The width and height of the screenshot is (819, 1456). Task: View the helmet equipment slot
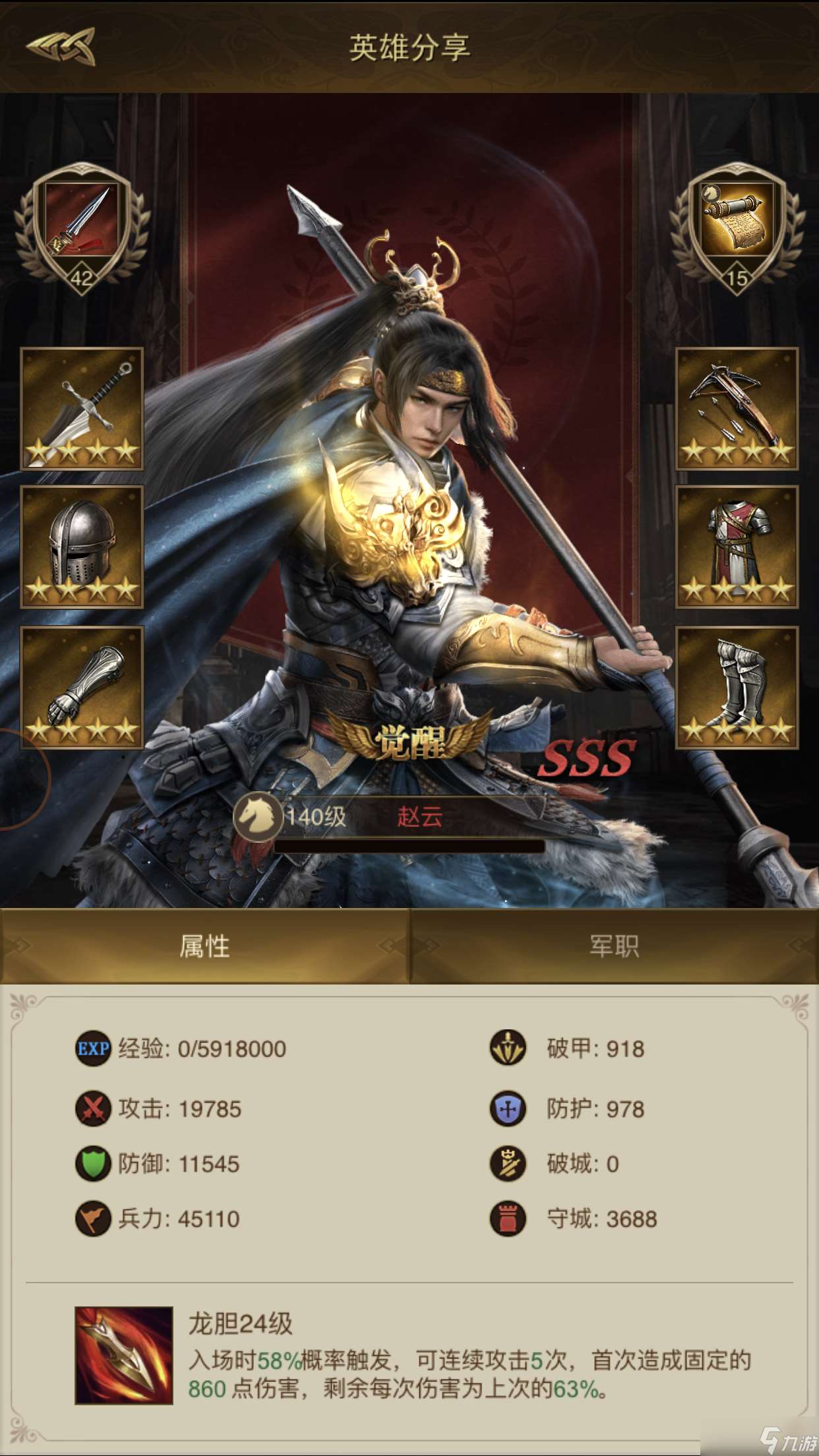(82, 547)
